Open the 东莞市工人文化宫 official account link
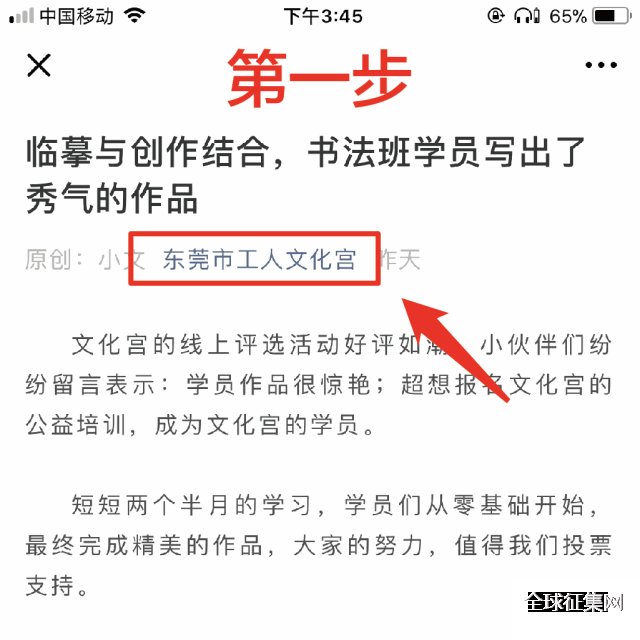Image resolution: width=640 pixels, height=640 pixels. coord(259,261)
